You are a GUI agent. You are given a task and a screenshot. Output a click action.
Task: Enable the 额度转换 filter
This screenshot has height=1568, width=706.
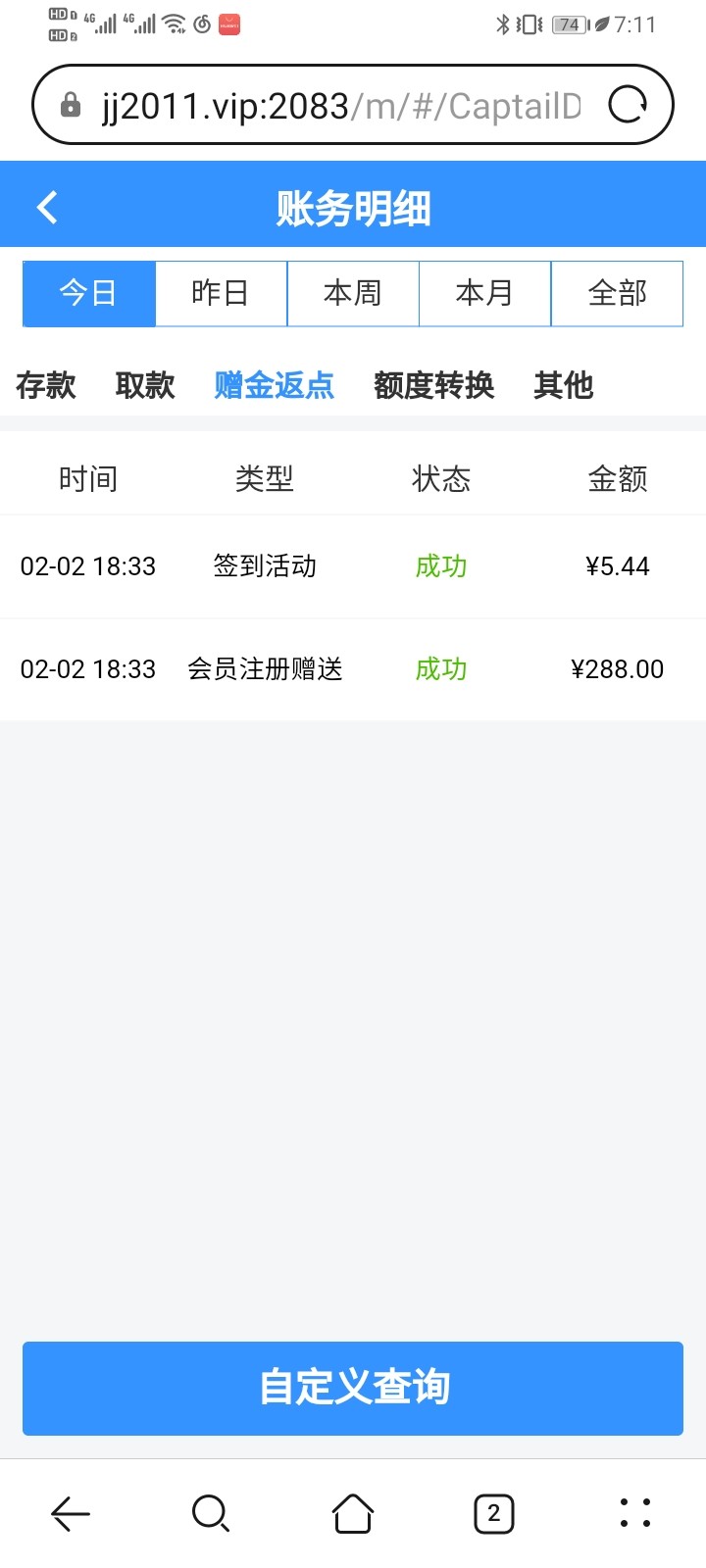click(434, 385)
